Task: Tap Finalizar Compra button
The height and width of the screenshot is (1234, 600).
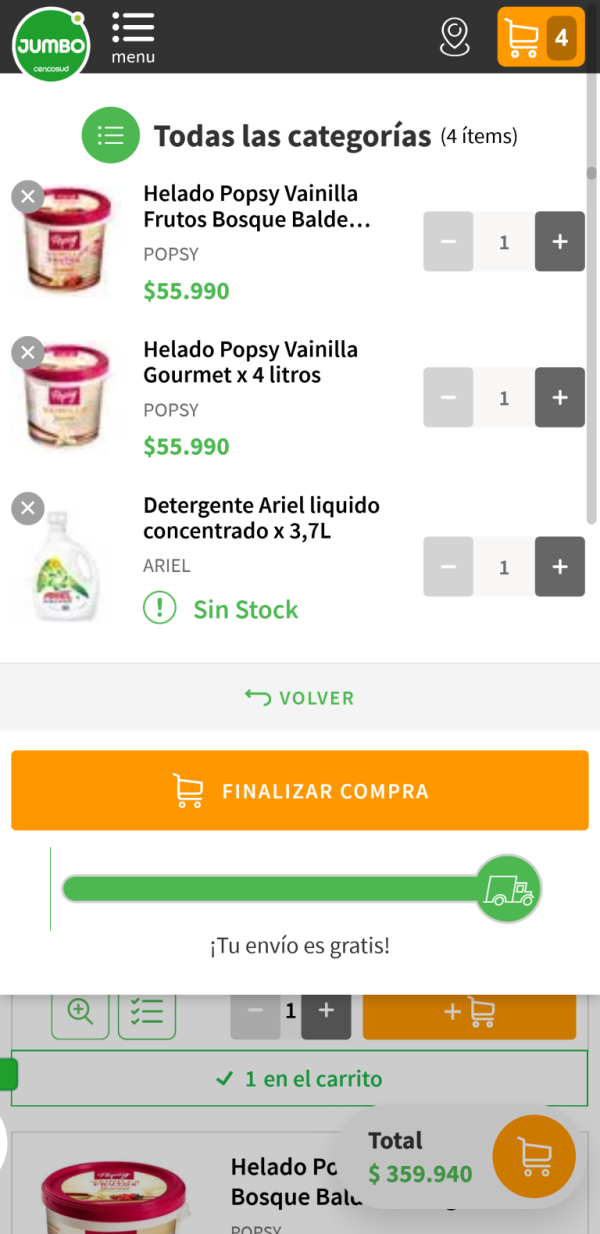Action: pyautogui.click(x=300, y=791)
